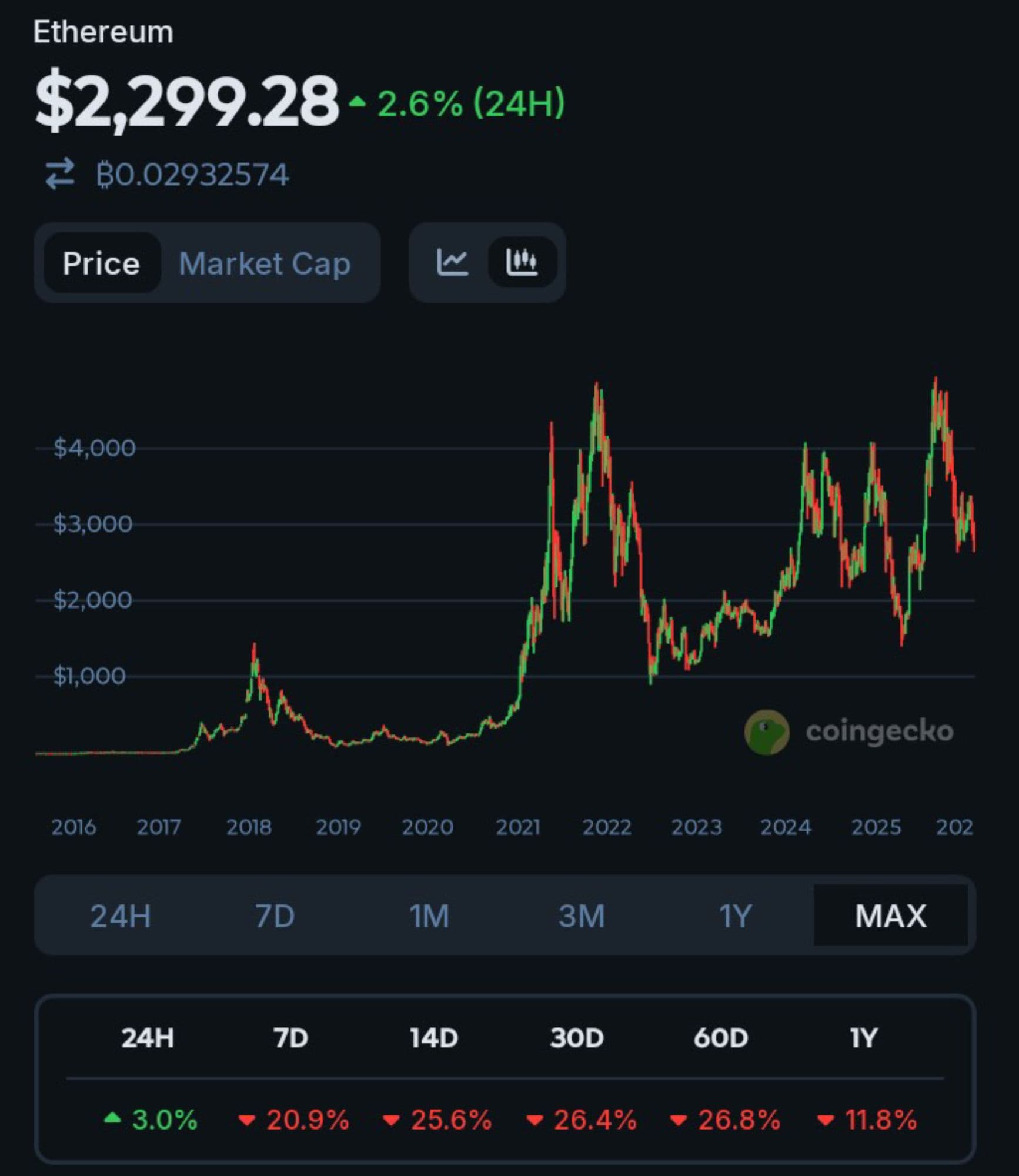Change chart range to 3M
Image resolution: width=1019 pixels, height=1176 pixels.
[582, 916]
